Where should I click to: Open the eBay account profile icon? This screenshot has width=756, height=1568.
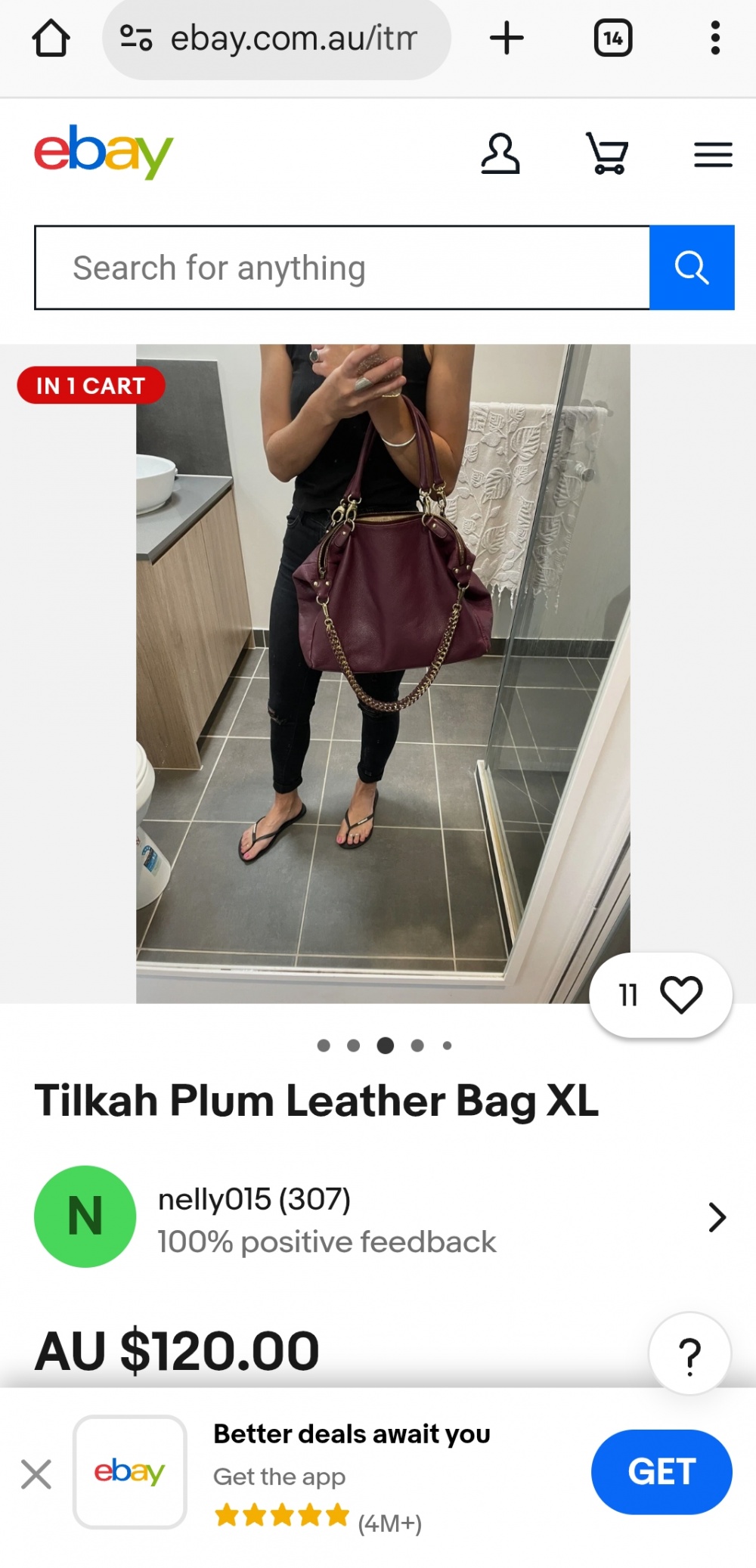click(500, 154)
